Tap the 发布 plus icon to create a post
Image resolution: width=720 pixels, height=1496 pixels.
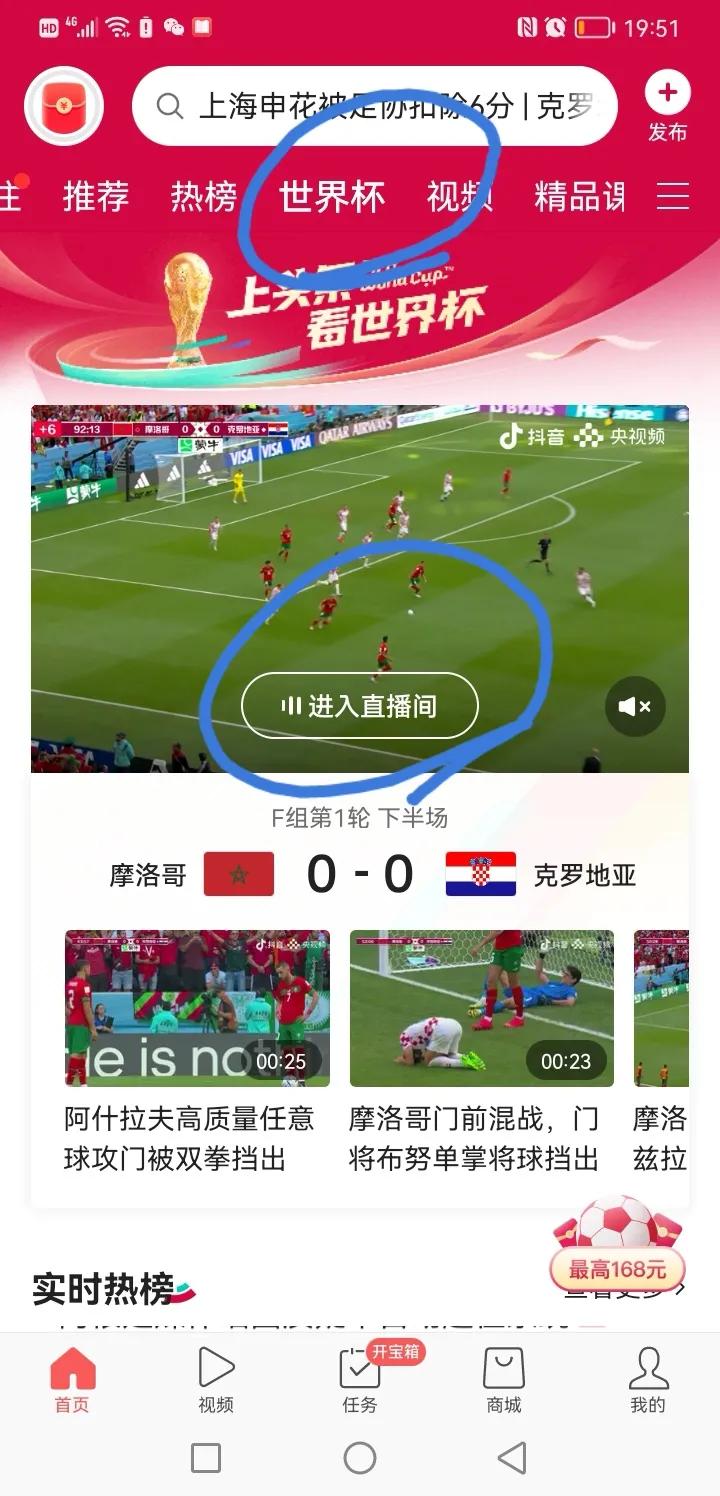(x=667, y=94)
